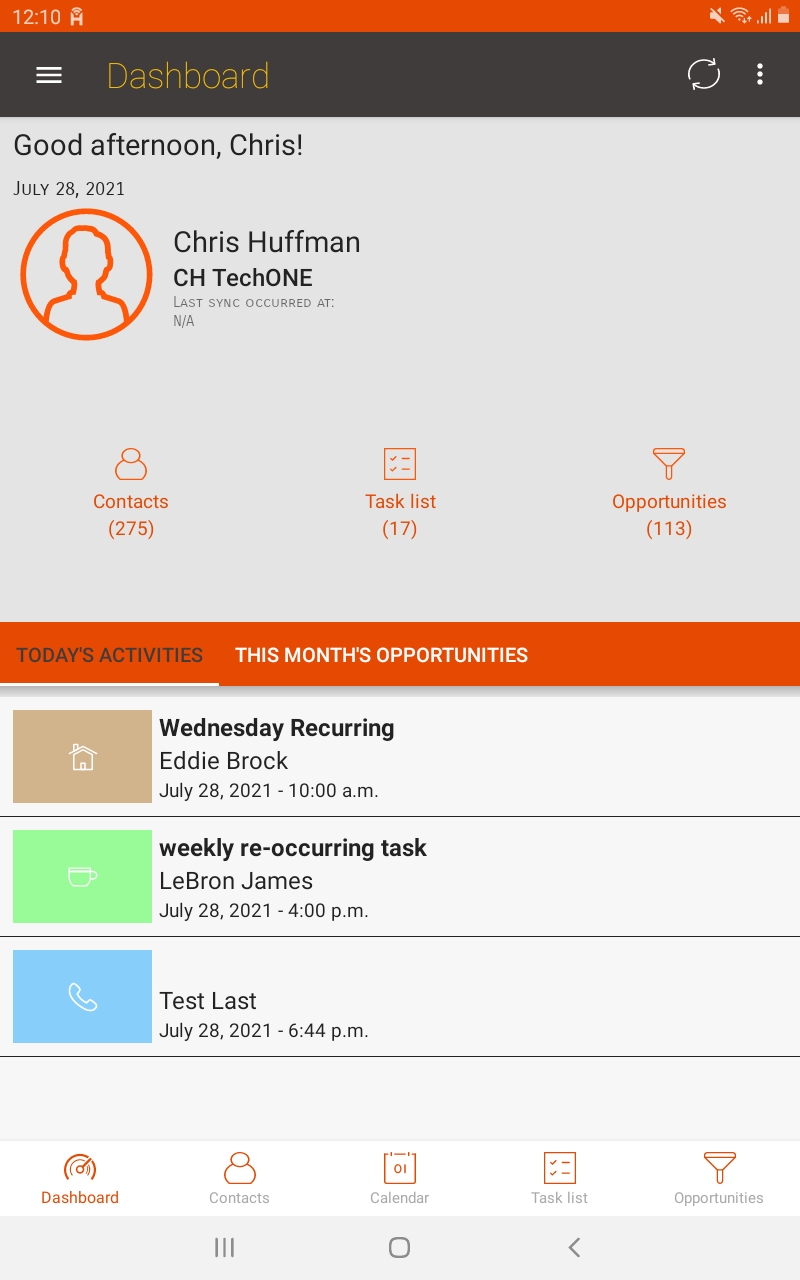Open the three-dot overflow menu
This screenshot has width=800, height=1280.
click(760, 75)
